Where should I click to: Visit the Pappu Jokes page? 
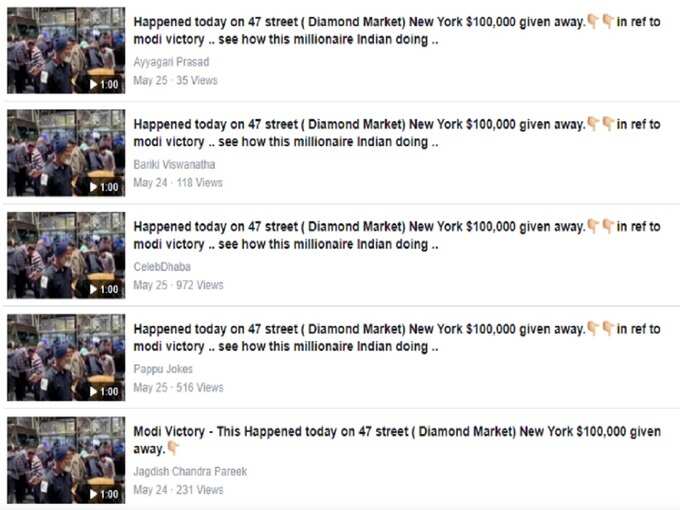[163, 369]
